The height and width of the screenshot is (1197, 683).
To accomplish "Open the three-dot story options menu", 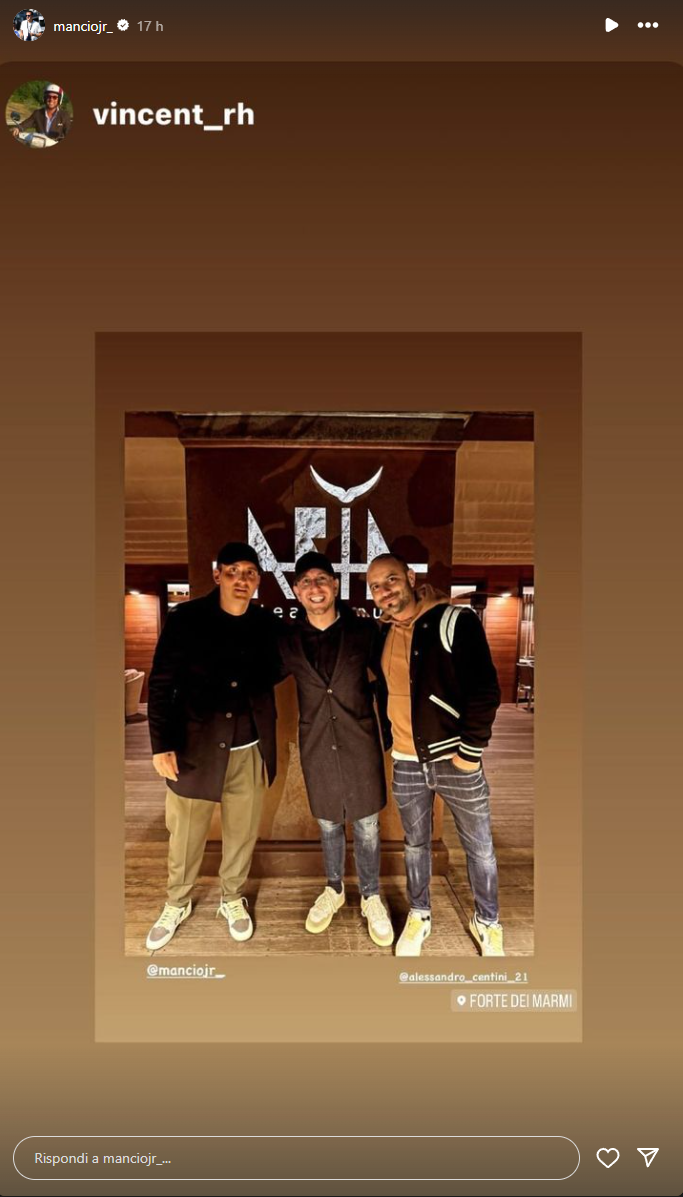I will coord(648,26).
